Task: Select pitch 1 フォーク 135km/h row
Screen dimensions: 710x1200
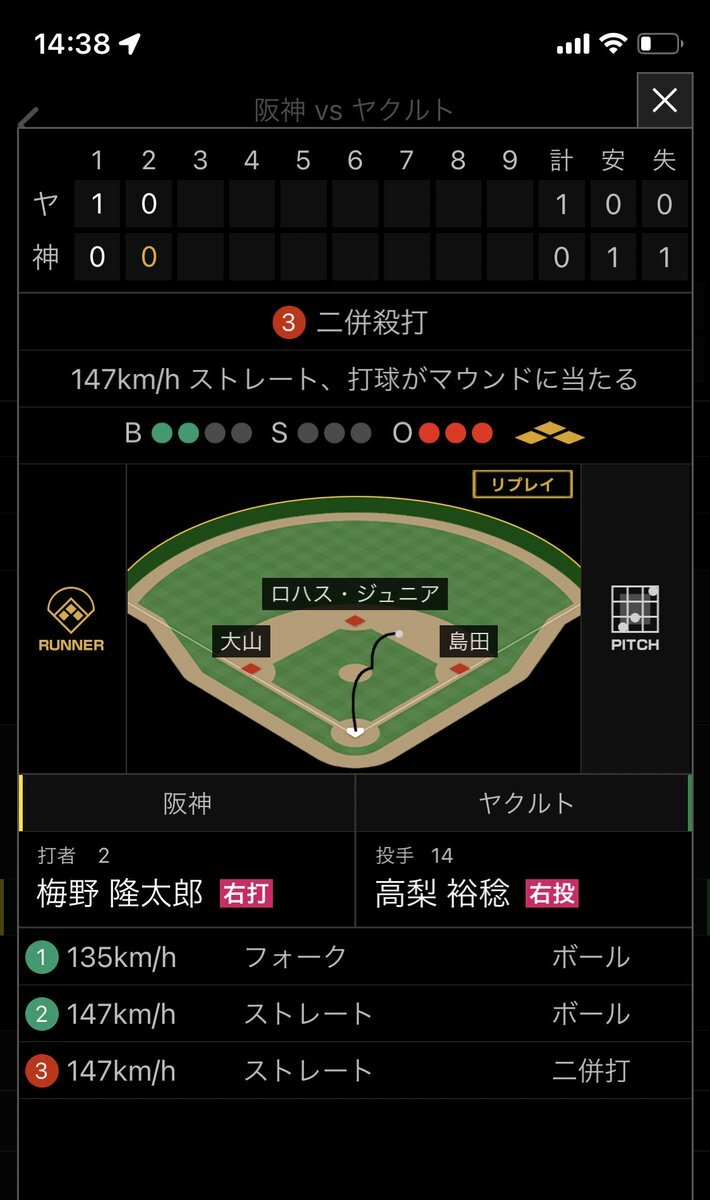Action: pyautogui.click(x=354, y=957)
